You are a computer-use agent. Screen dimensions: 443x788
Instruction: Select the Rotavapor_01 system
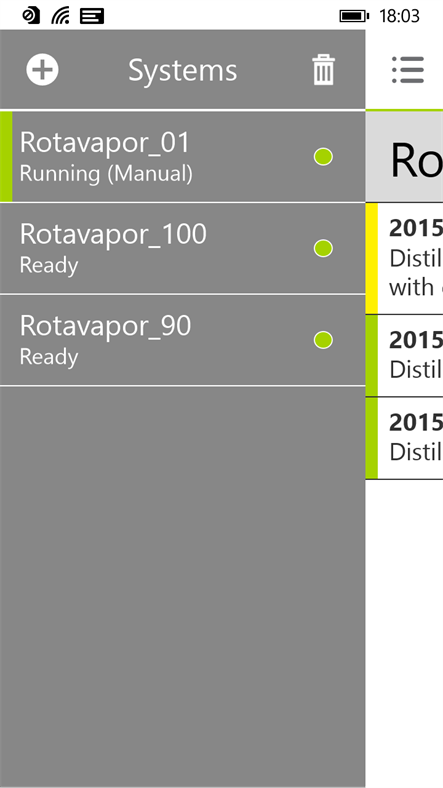182,156
